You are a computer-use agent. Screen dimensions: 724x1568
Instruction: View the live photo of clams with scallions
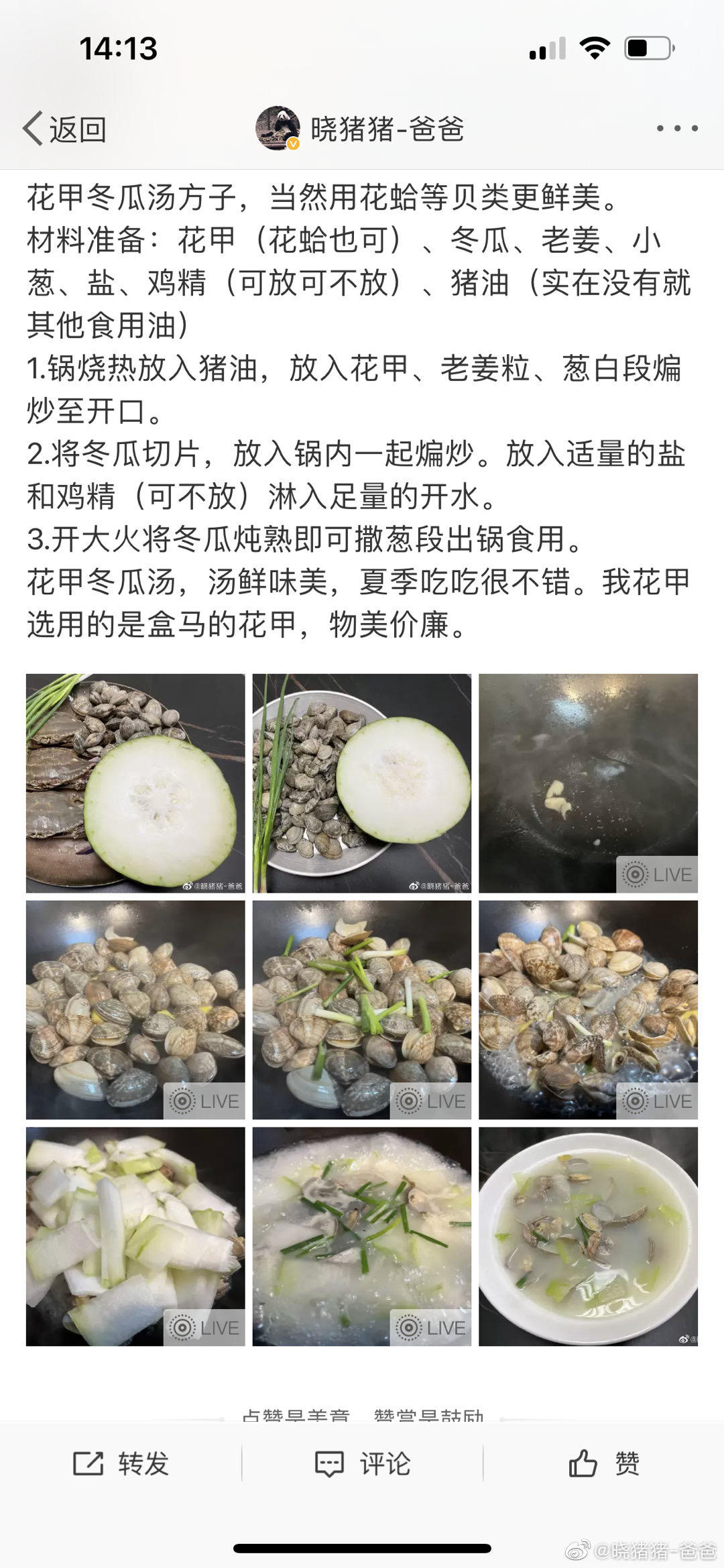tap(362, 1009)
